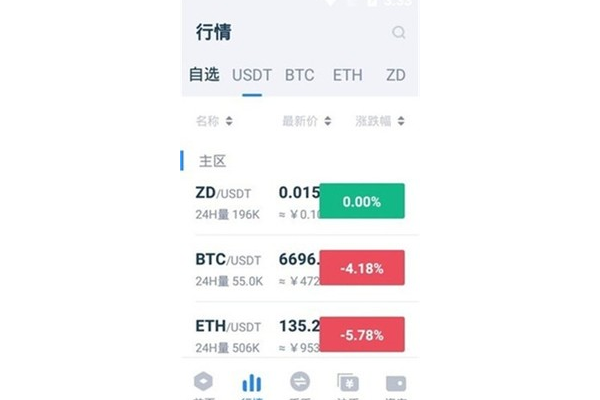Switch to the USDT market tab
Viewport: 600px width, 400px height.
tap(252, 75)
